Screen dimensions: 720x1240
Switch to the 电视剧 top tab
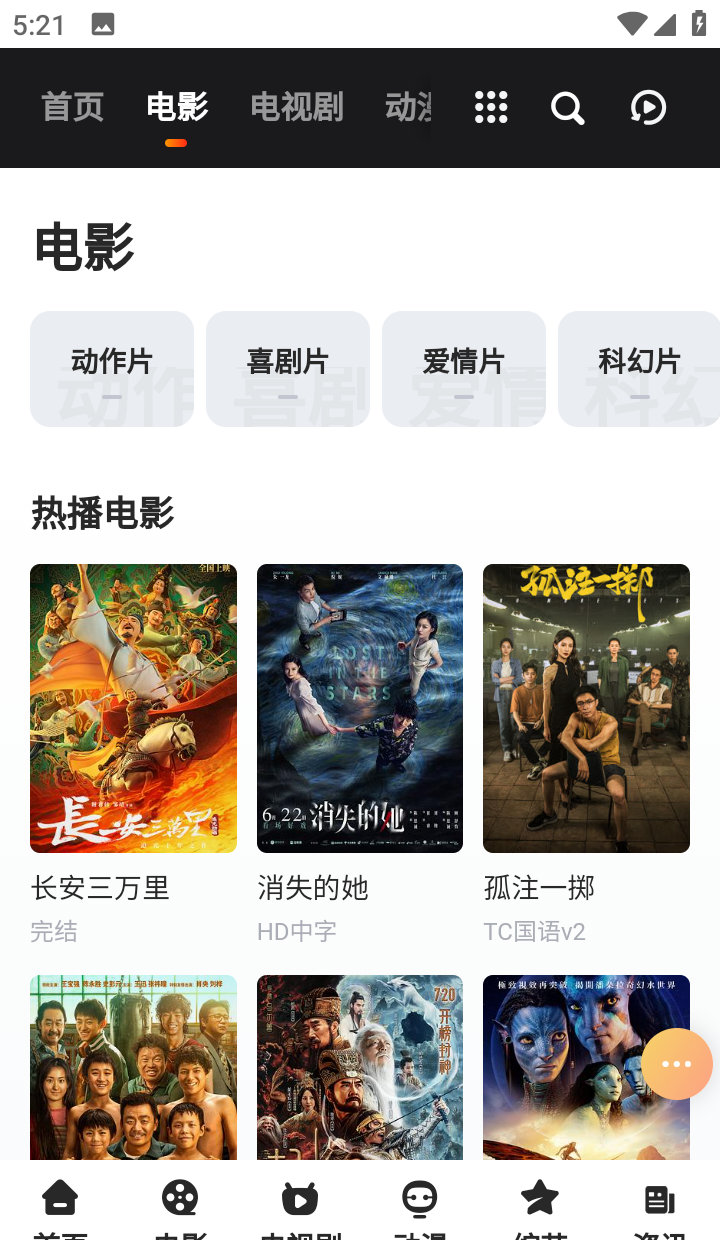(297, 107)
